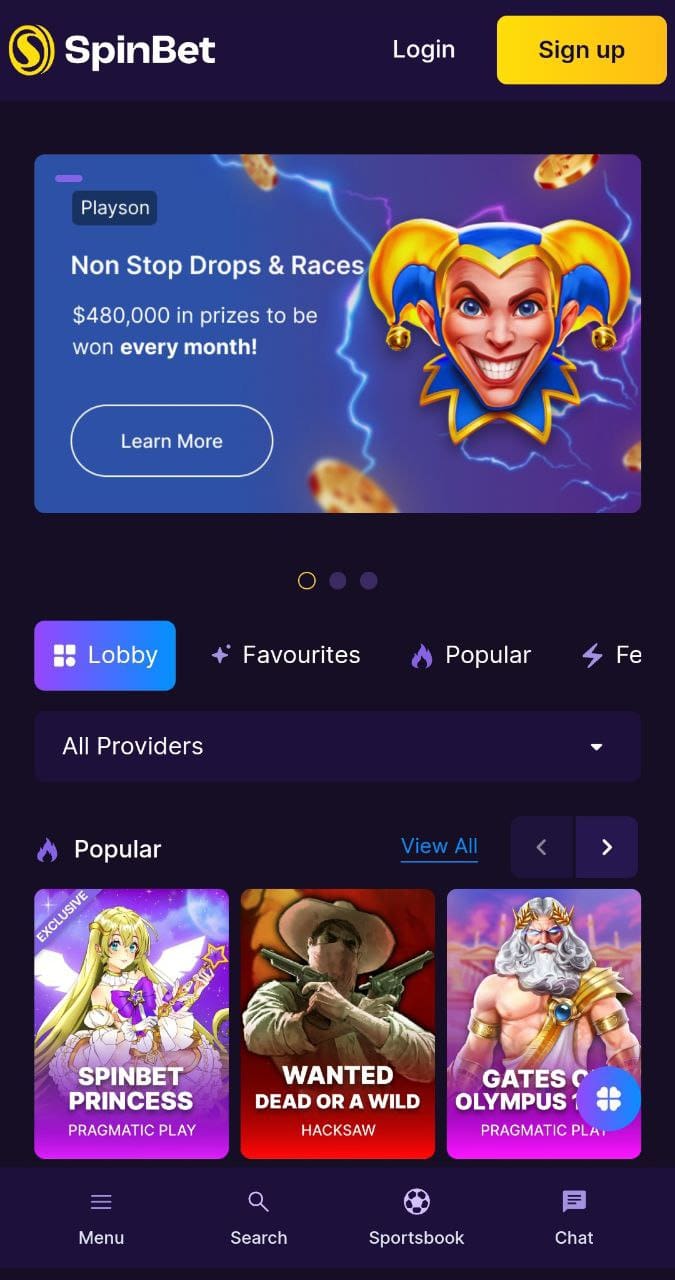
Task: Tap the floating clover button
Action: click(609, 1098)
